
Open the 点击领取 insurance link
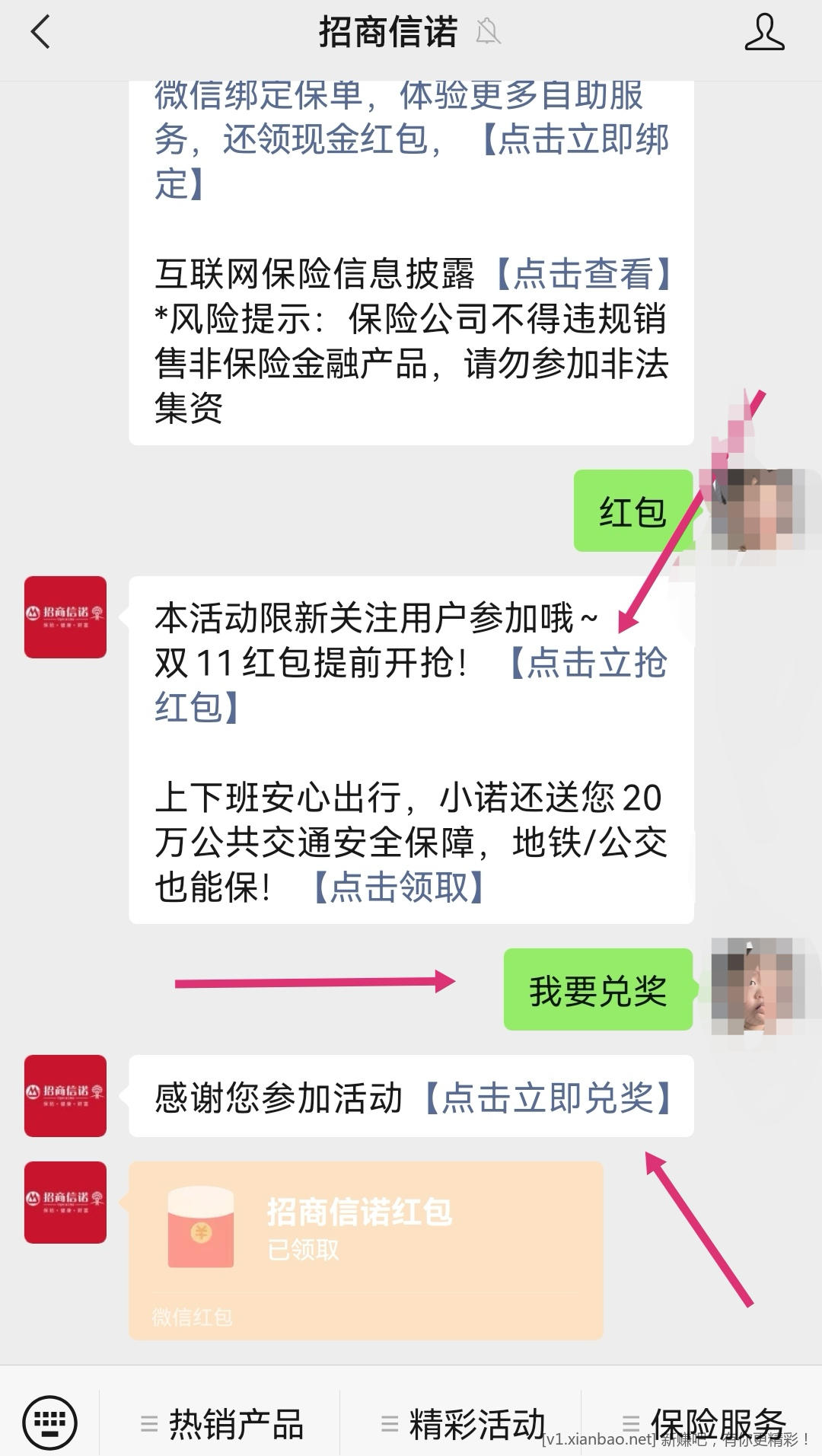tap(400, 887)
